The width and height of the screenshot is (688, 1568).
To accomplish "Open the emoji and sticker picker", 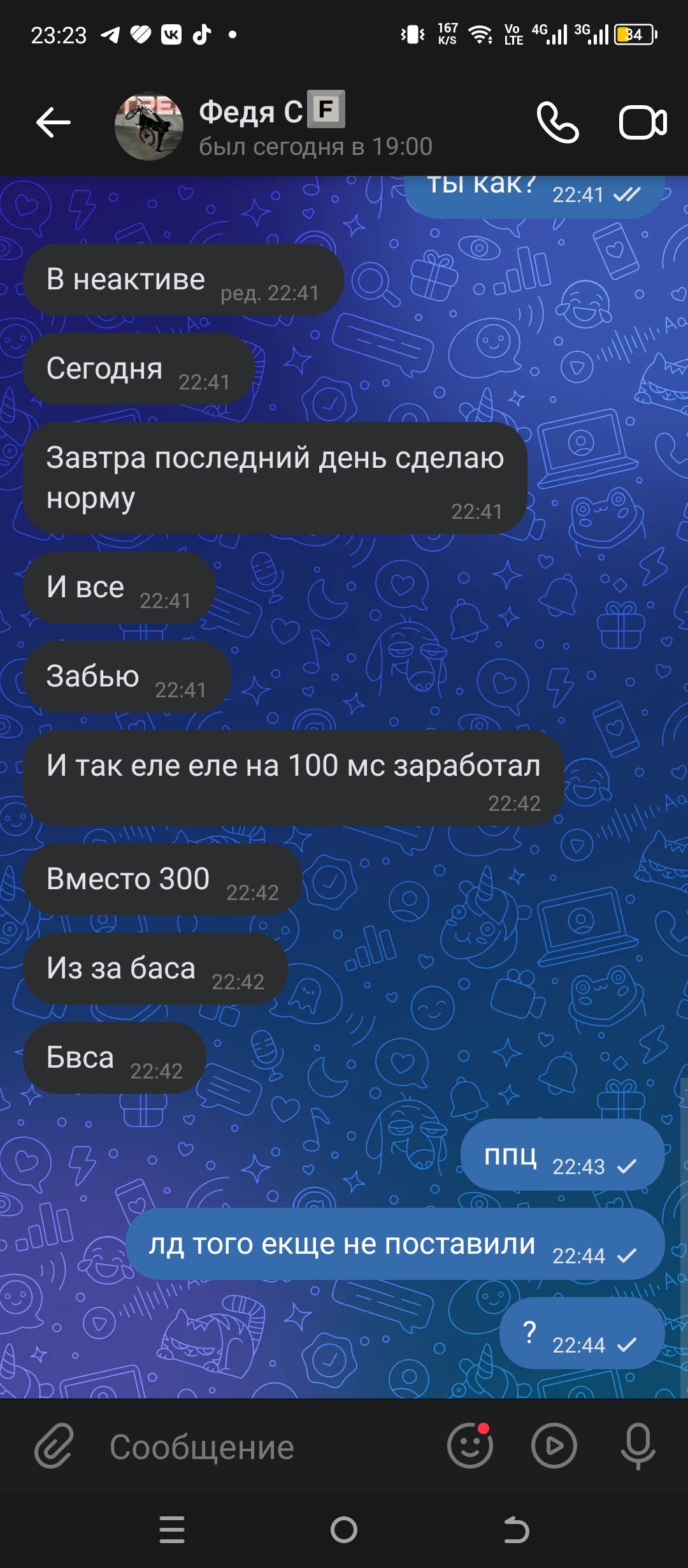I will (470, 1446).
